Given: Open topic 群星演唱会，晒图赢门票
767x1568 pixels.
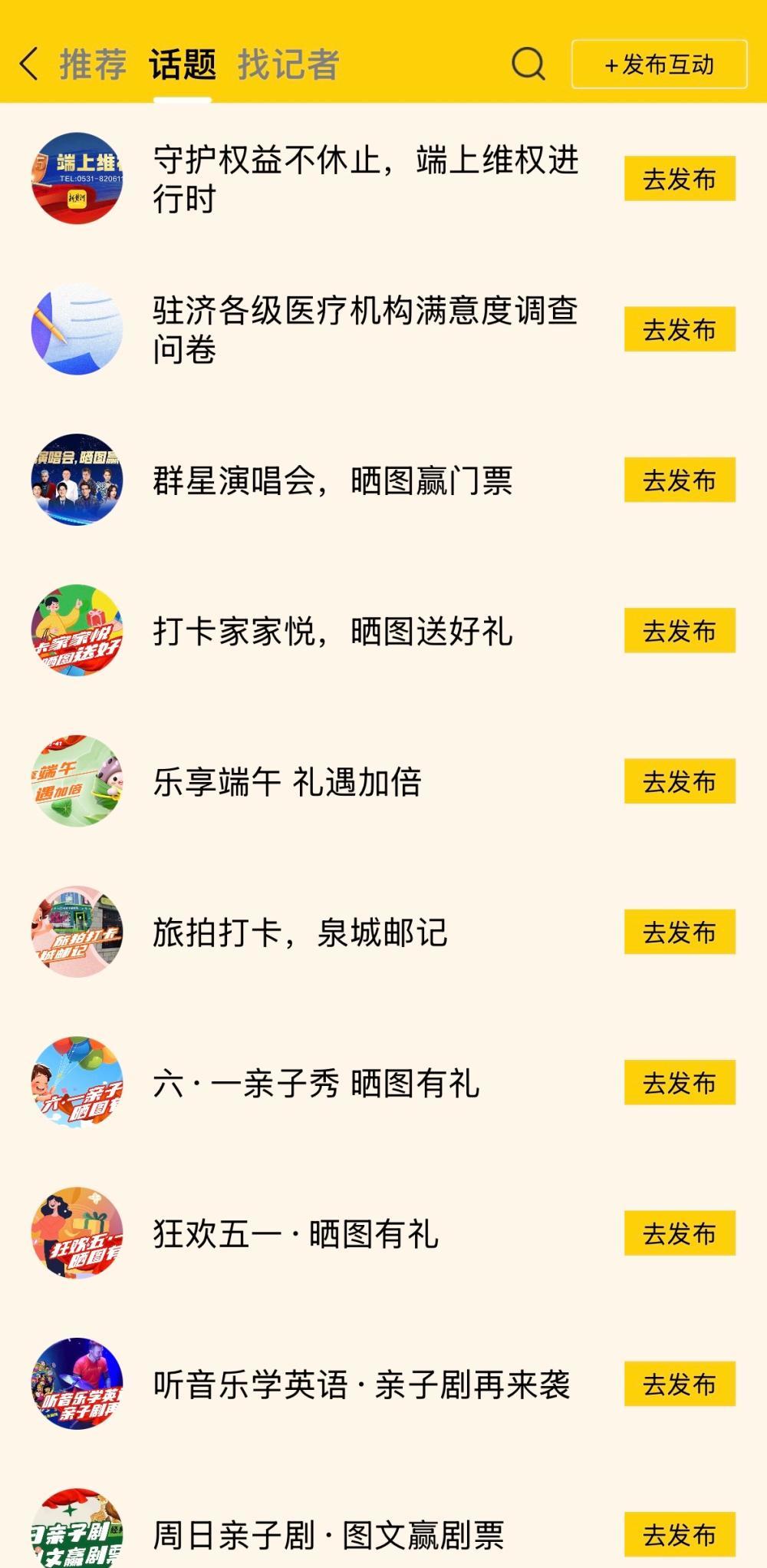Looking at the screenshot, I should 332,480.
